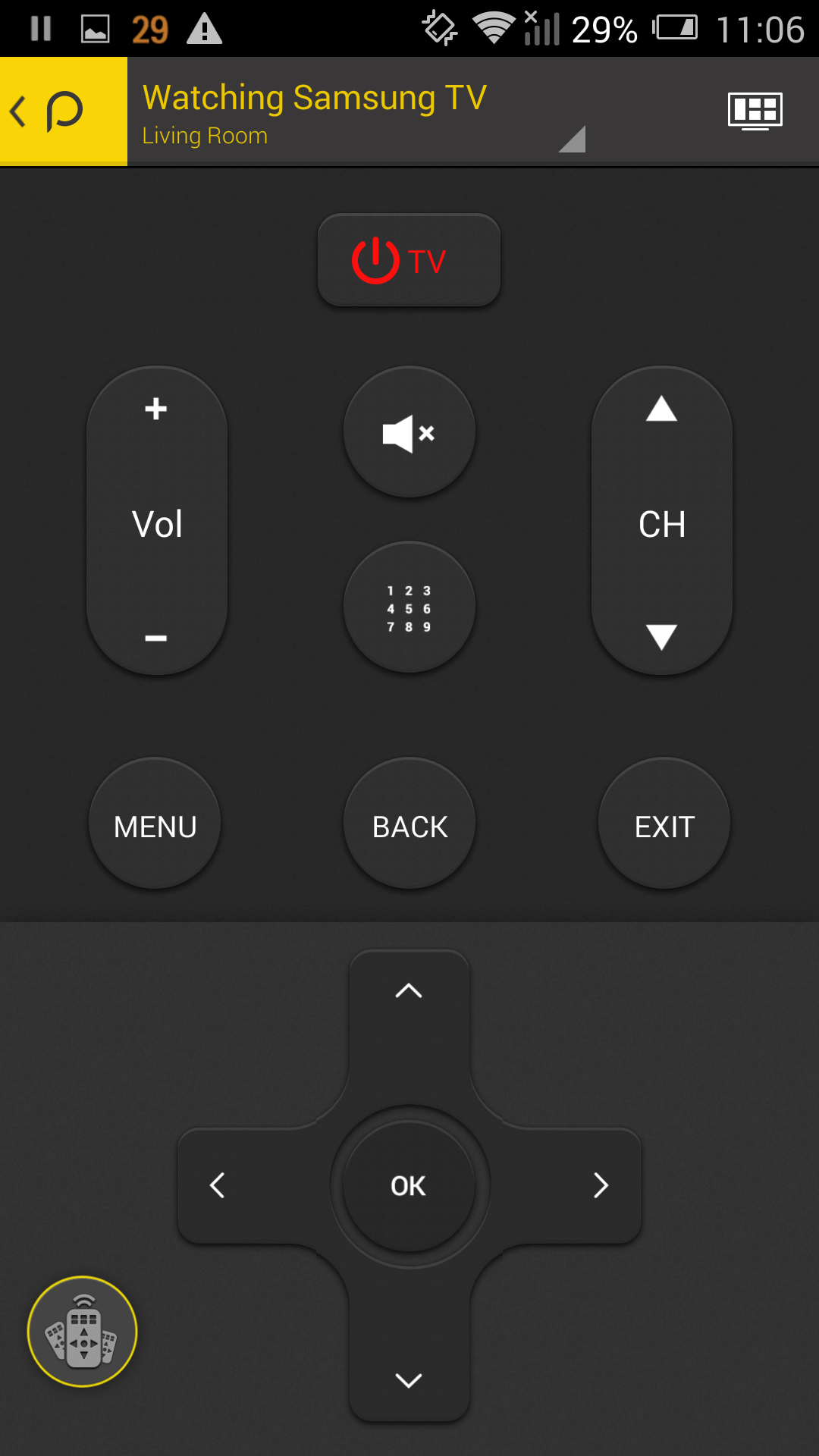The width and height of the screenshot is (819, 1456).
Task: Go to the next channel up
Action: tap(661, 409)
